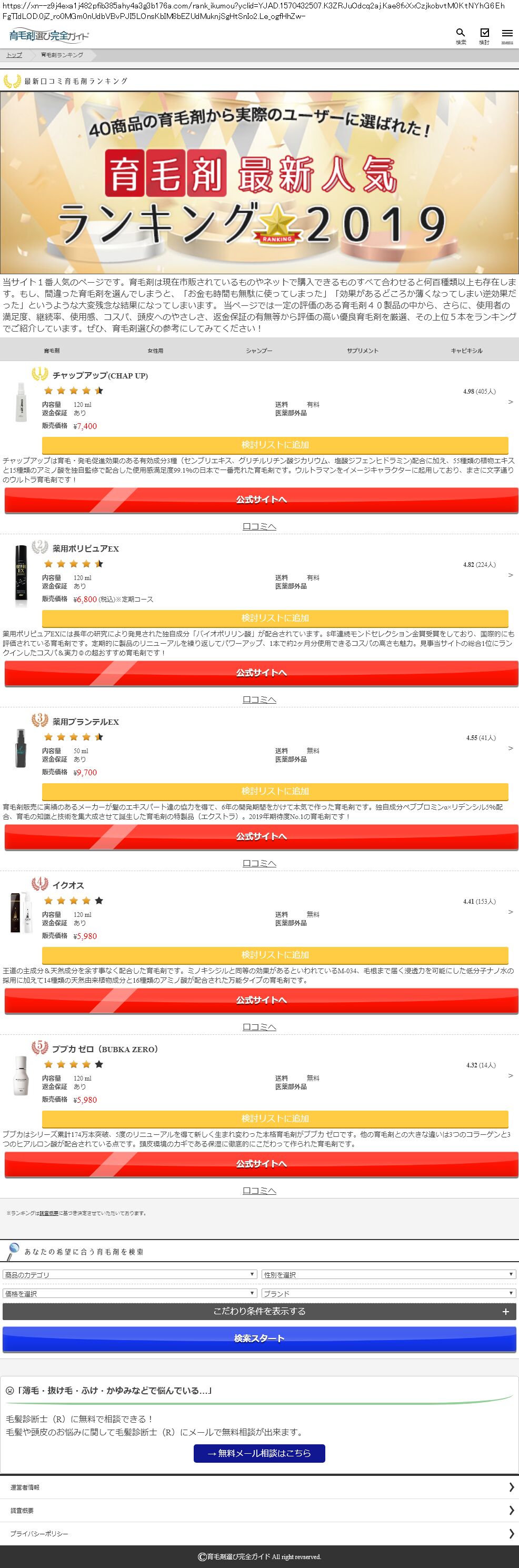519x1568 pixels.
Task: Open the 性別を選択 dropdown
Action: tap(389, 1275)
